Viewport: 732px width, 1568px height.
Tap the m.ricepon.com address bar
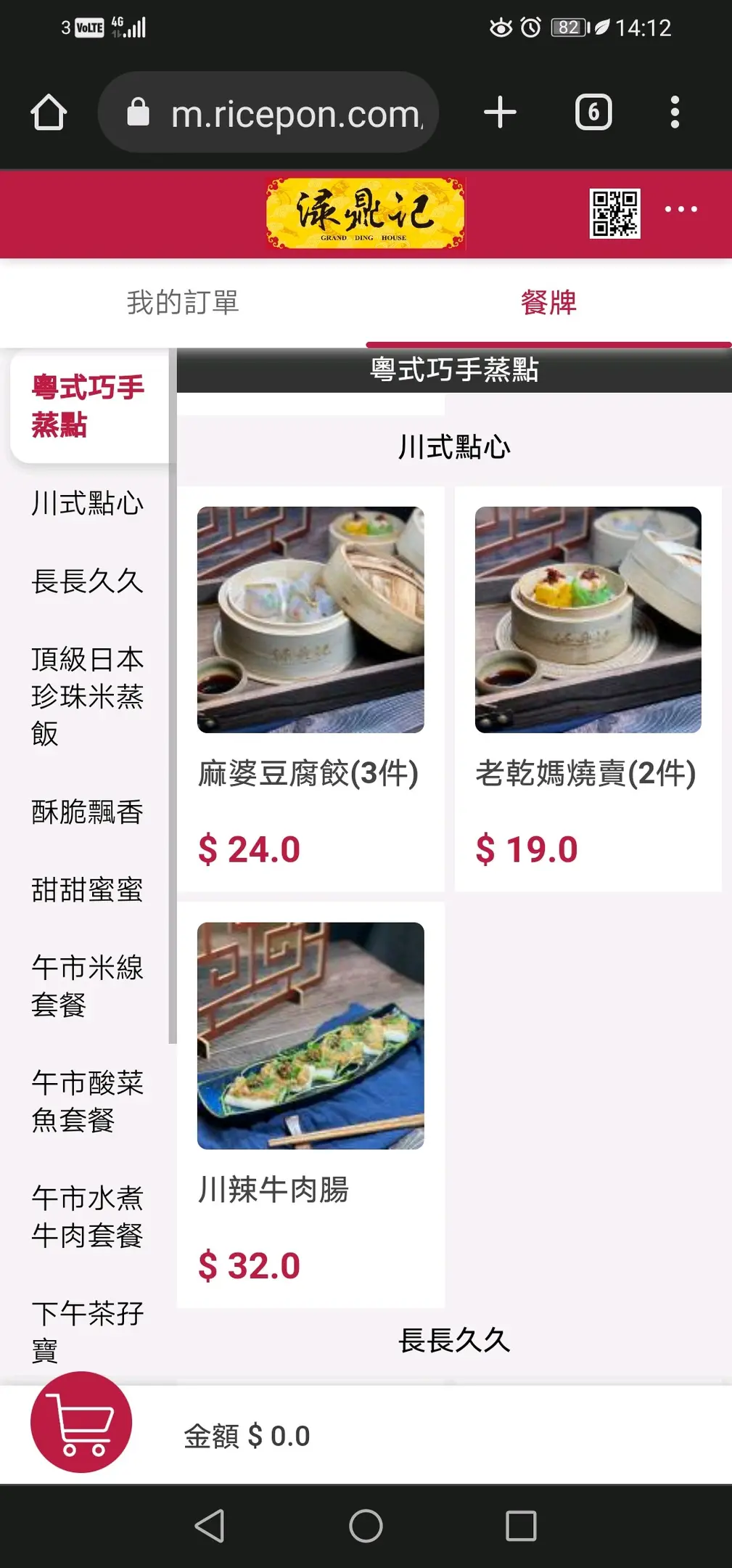pos(268,113)
